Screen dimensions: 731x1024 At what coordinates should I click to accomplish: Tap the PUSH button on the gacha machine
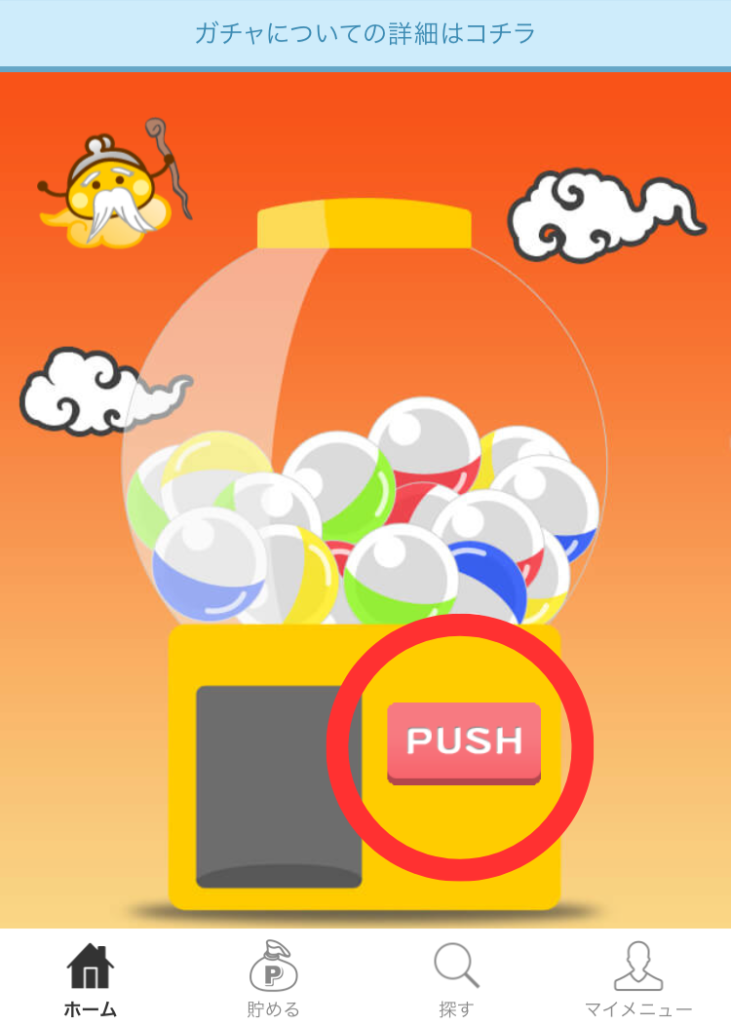pyautogui.click(x=464, y=742)
